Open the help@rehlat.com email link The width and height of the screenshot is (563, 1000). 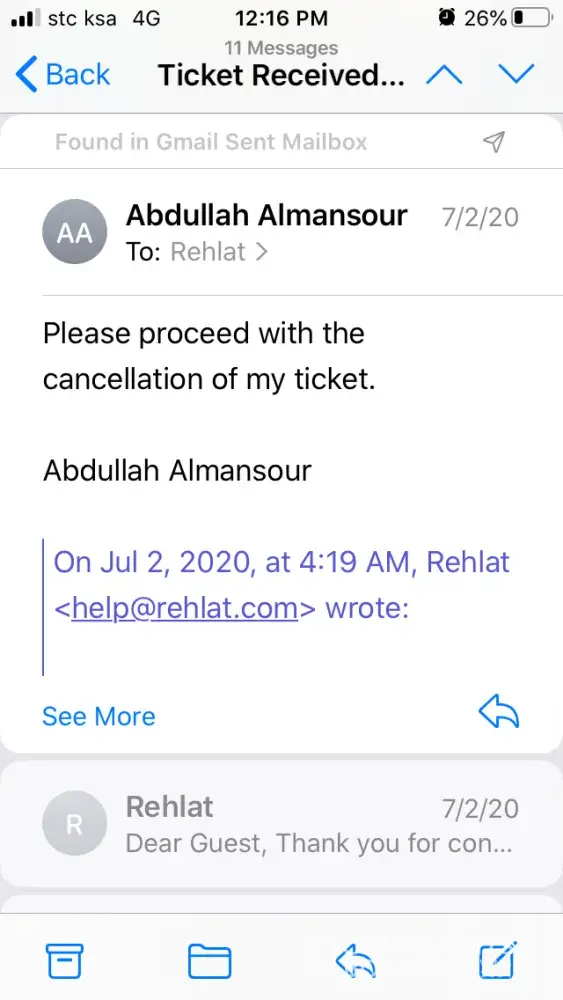(185, 608)
